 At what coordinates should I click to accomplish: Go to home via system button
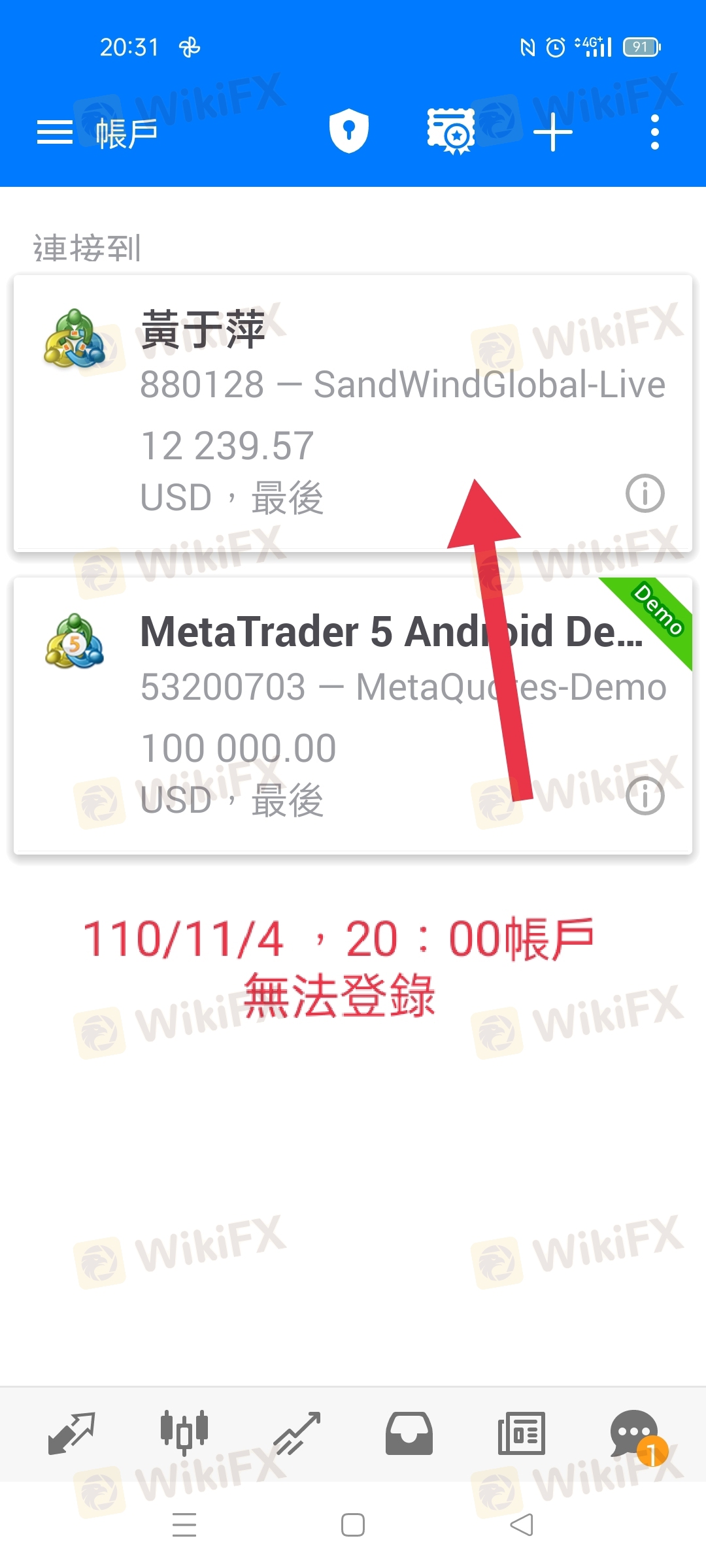[x=353, y=1525]
